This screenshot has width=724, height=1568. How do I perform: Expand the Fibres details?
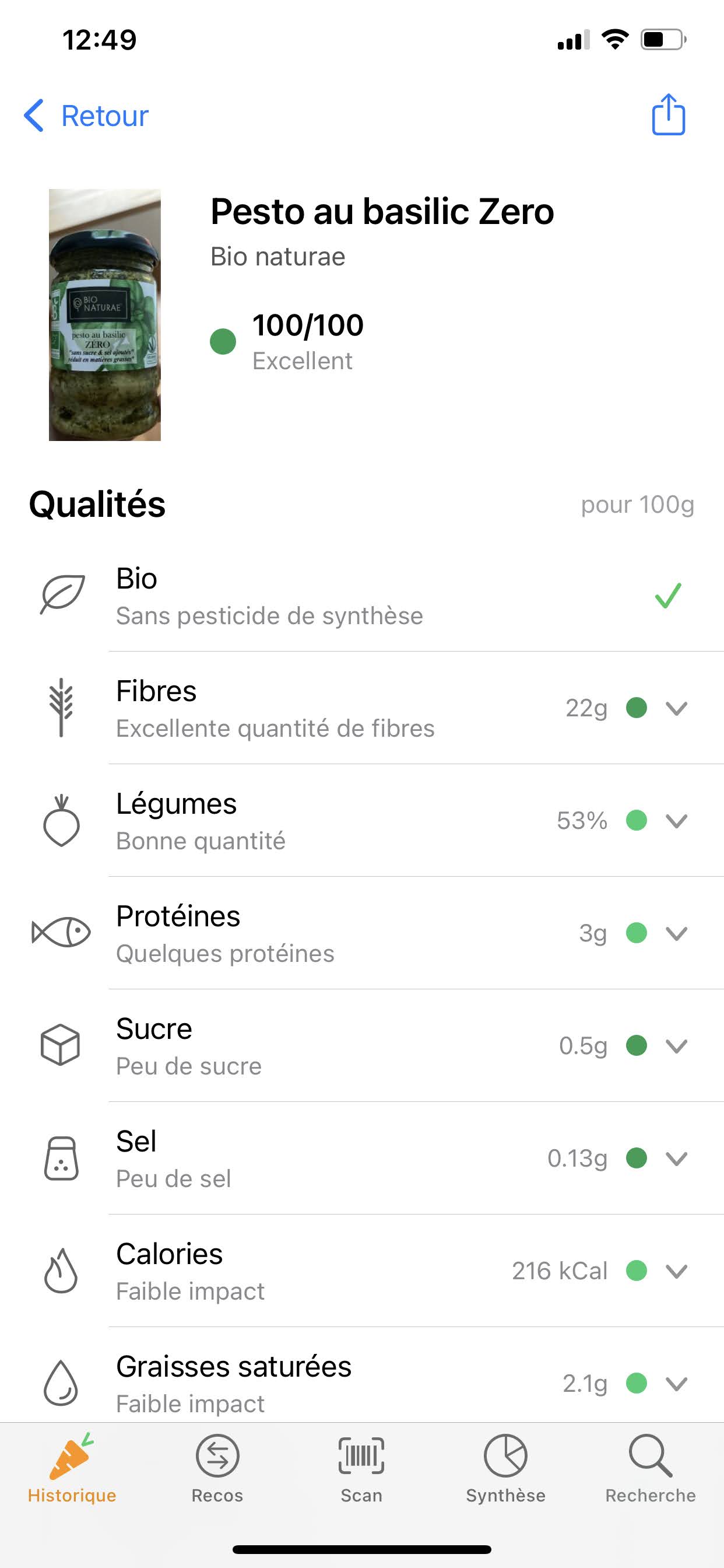click(676, 708)
